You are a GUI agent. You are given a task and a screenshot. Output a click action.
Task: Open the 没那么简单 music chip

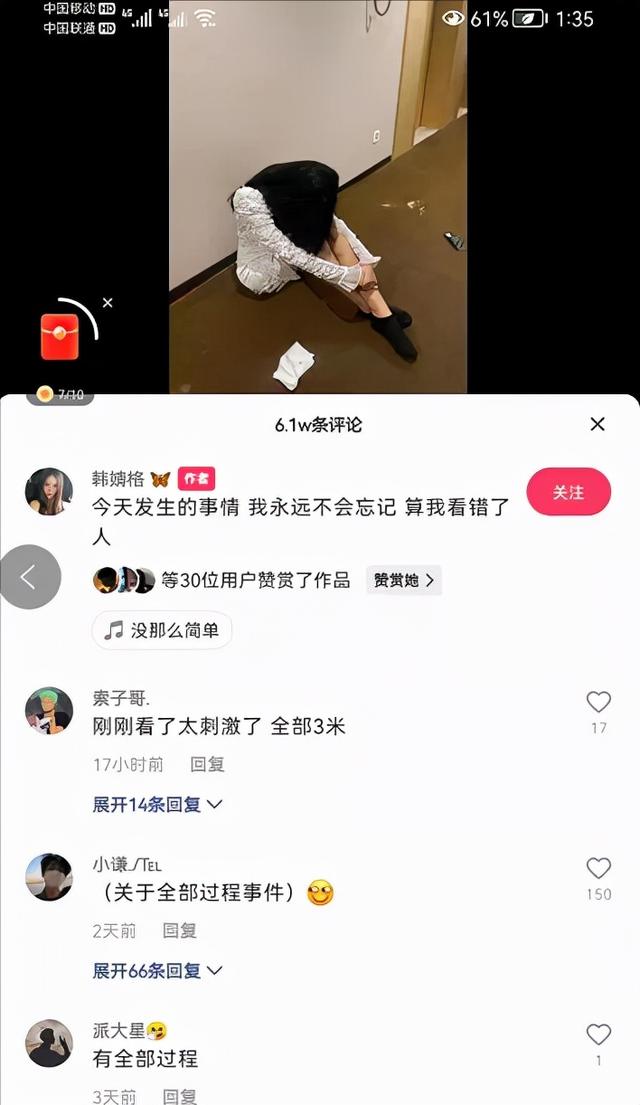coord(162,630)
